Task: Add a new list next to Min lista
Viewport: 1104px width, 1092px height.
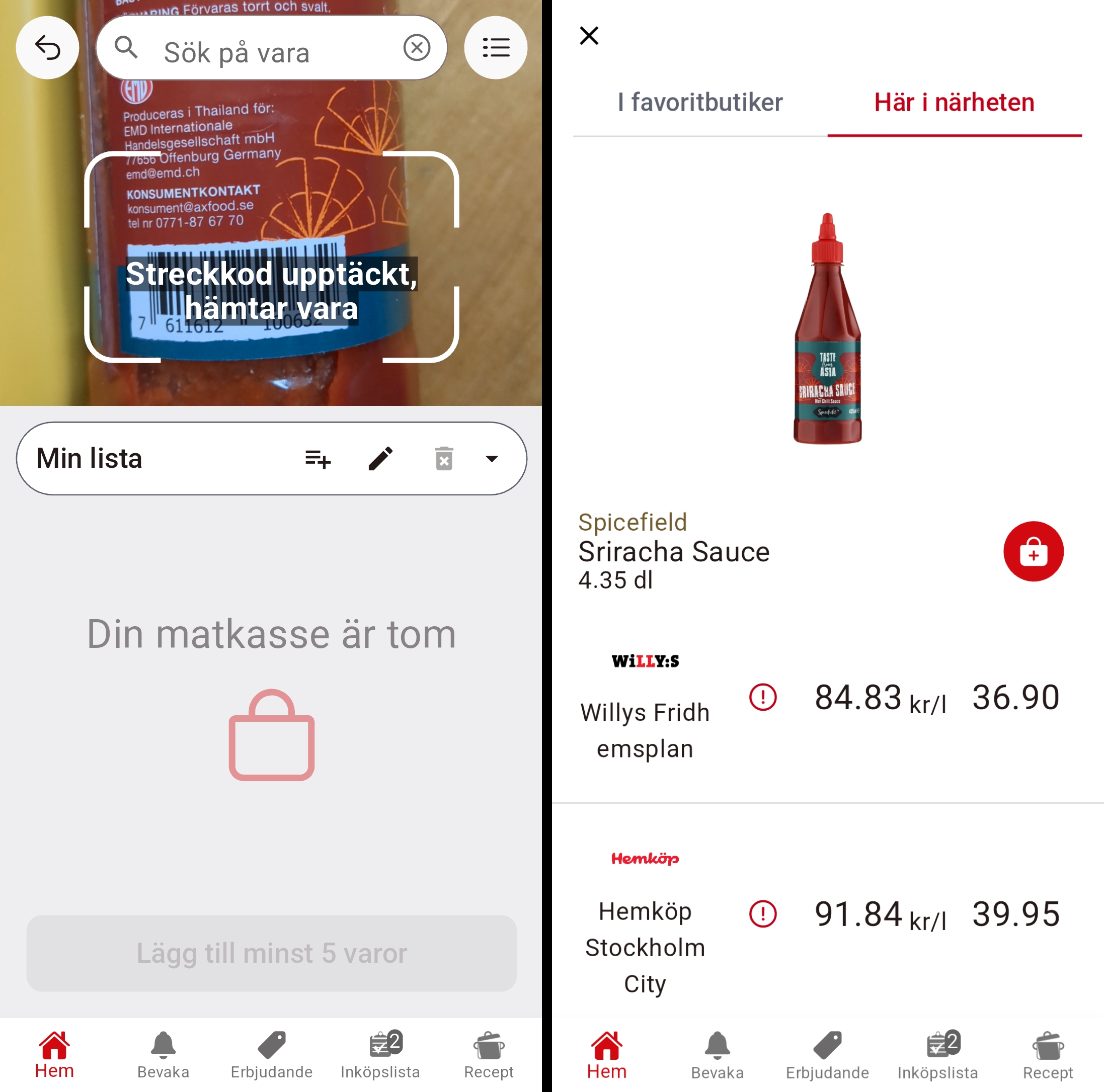Action: coord(318,459)
